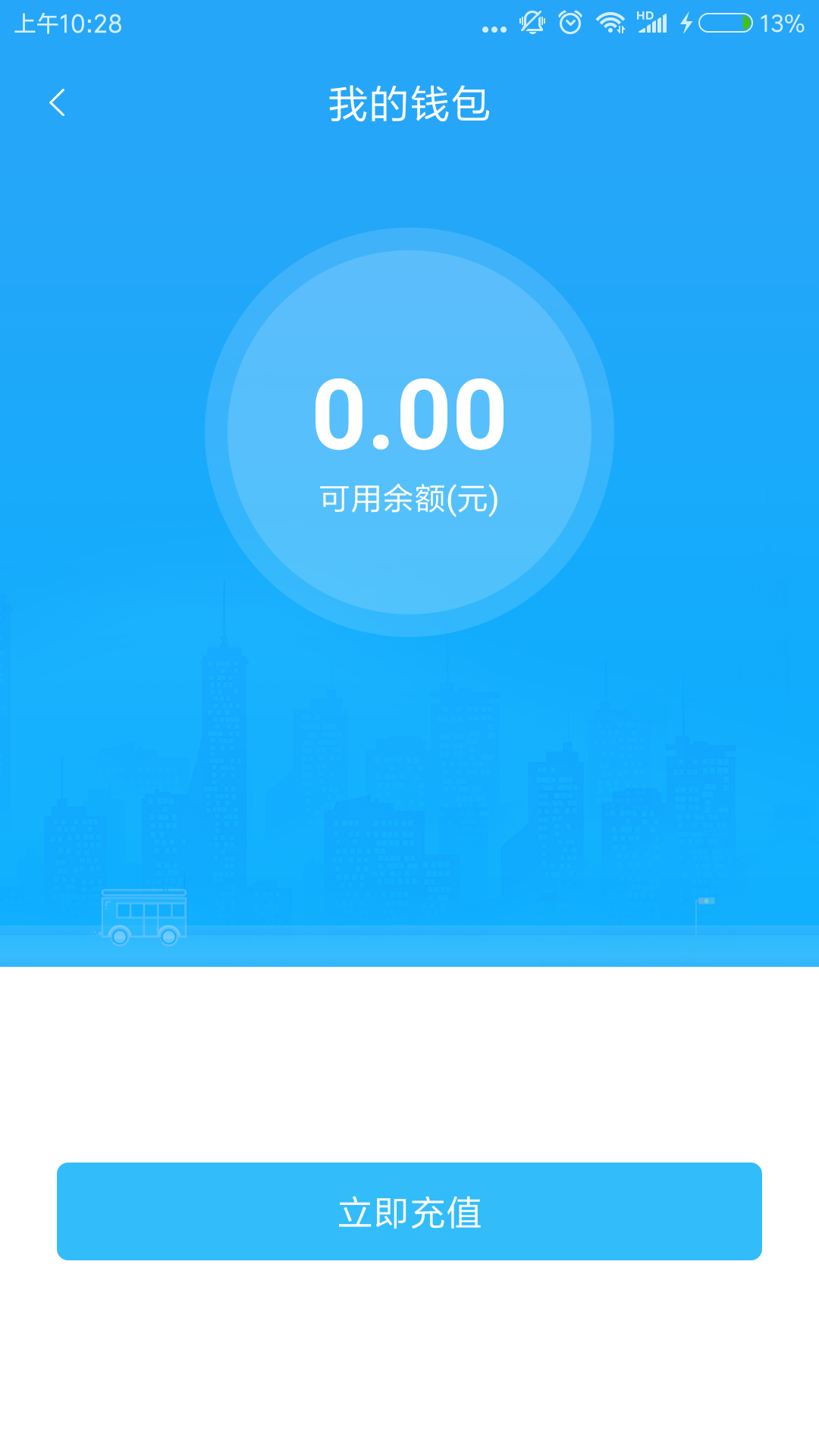Tap the white bottom panel area
Viewport: 819px width, 1456px height.
[409, 1062]
